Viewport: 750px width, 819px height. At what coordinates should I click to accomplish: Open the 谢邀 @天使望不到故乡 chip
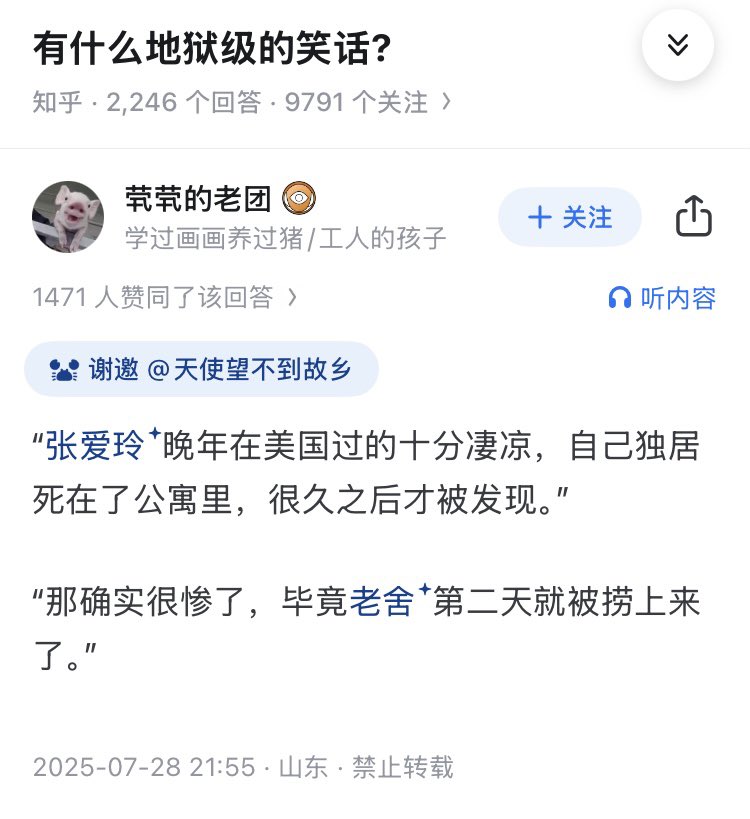click(x=201, y=369)
